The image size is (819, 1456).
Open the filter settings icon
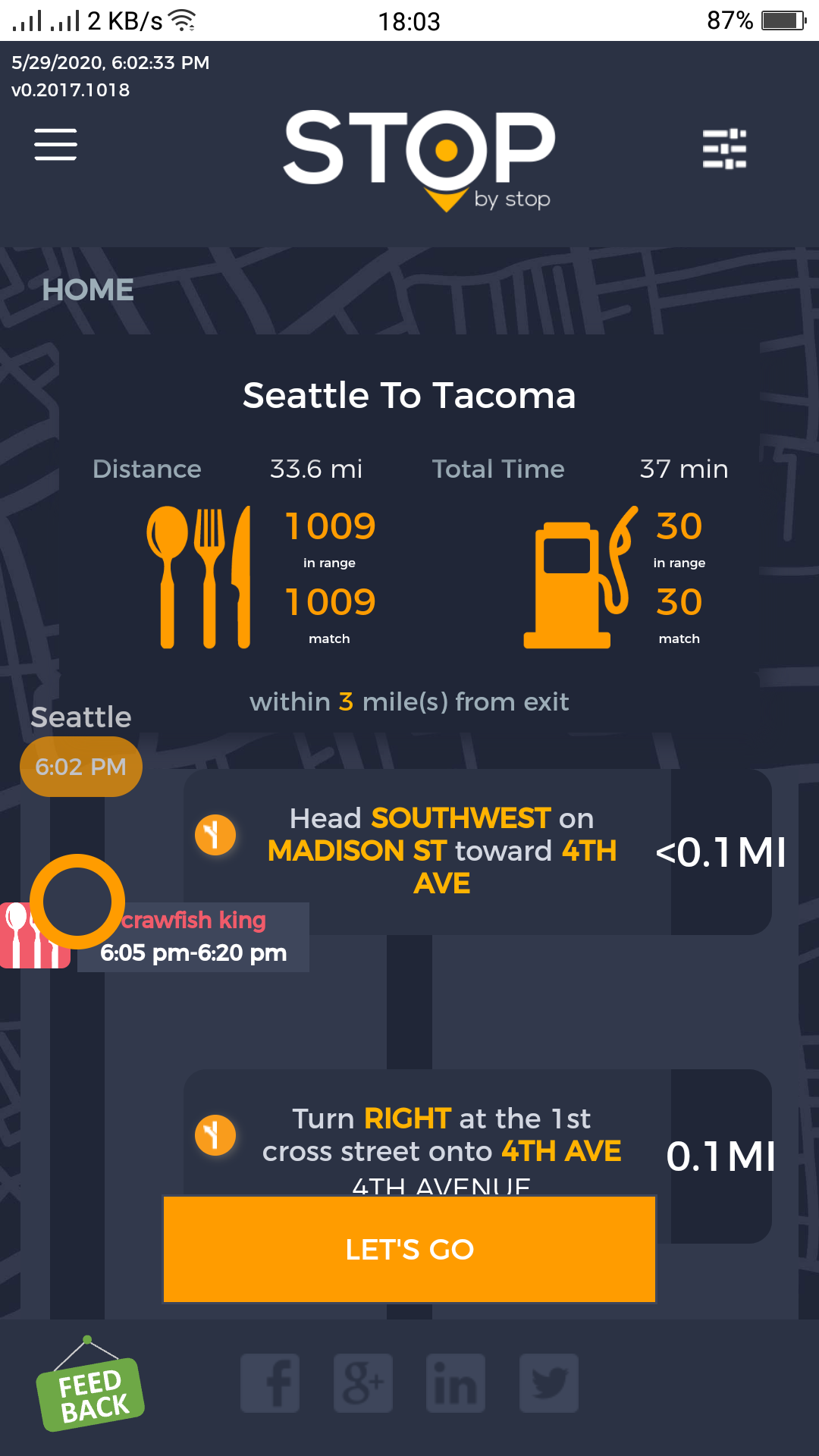pyautogui.click(x=724, y=149)
